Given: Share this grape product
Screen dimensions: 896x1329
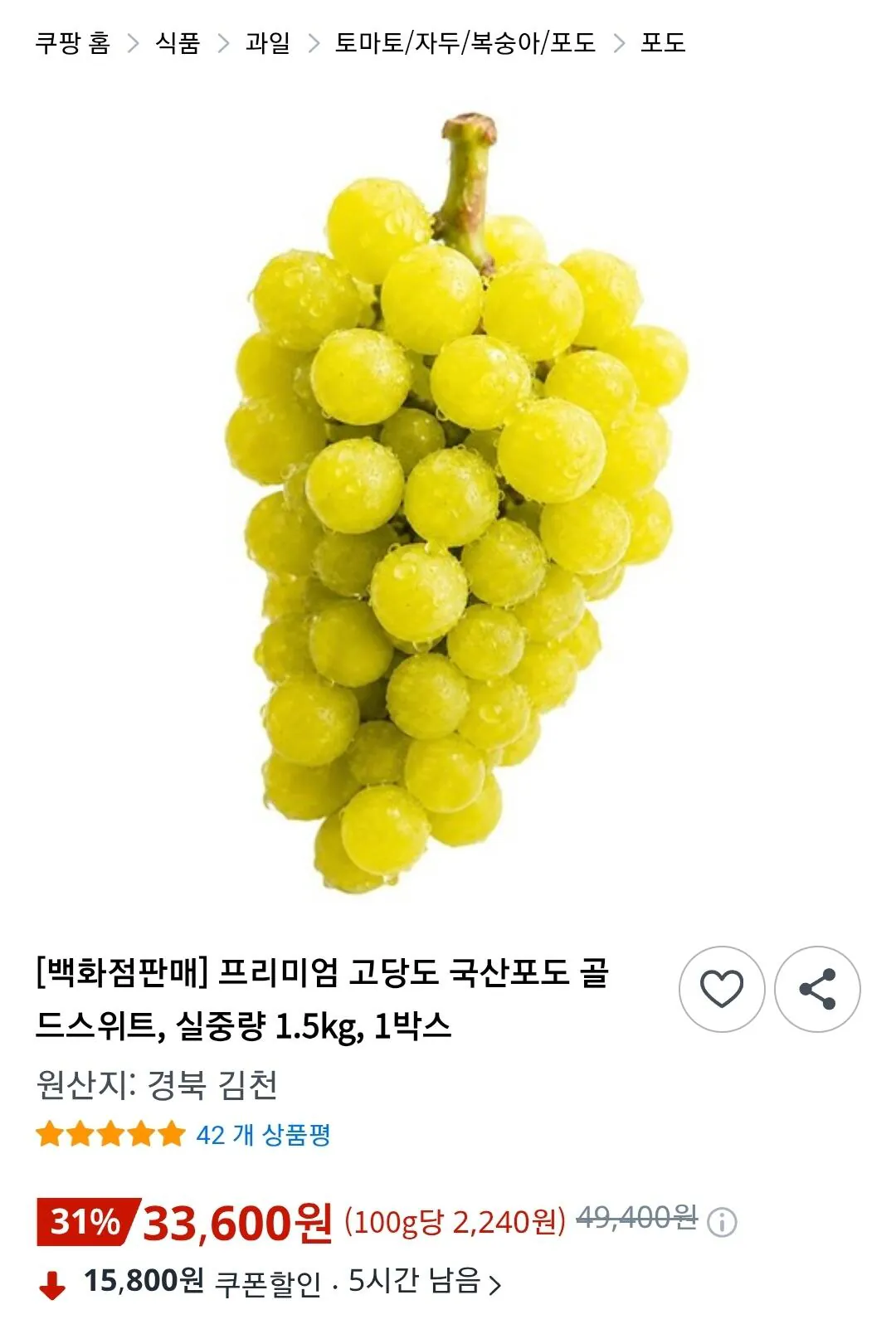Looking at the screenshot, I should click(817, 989).
